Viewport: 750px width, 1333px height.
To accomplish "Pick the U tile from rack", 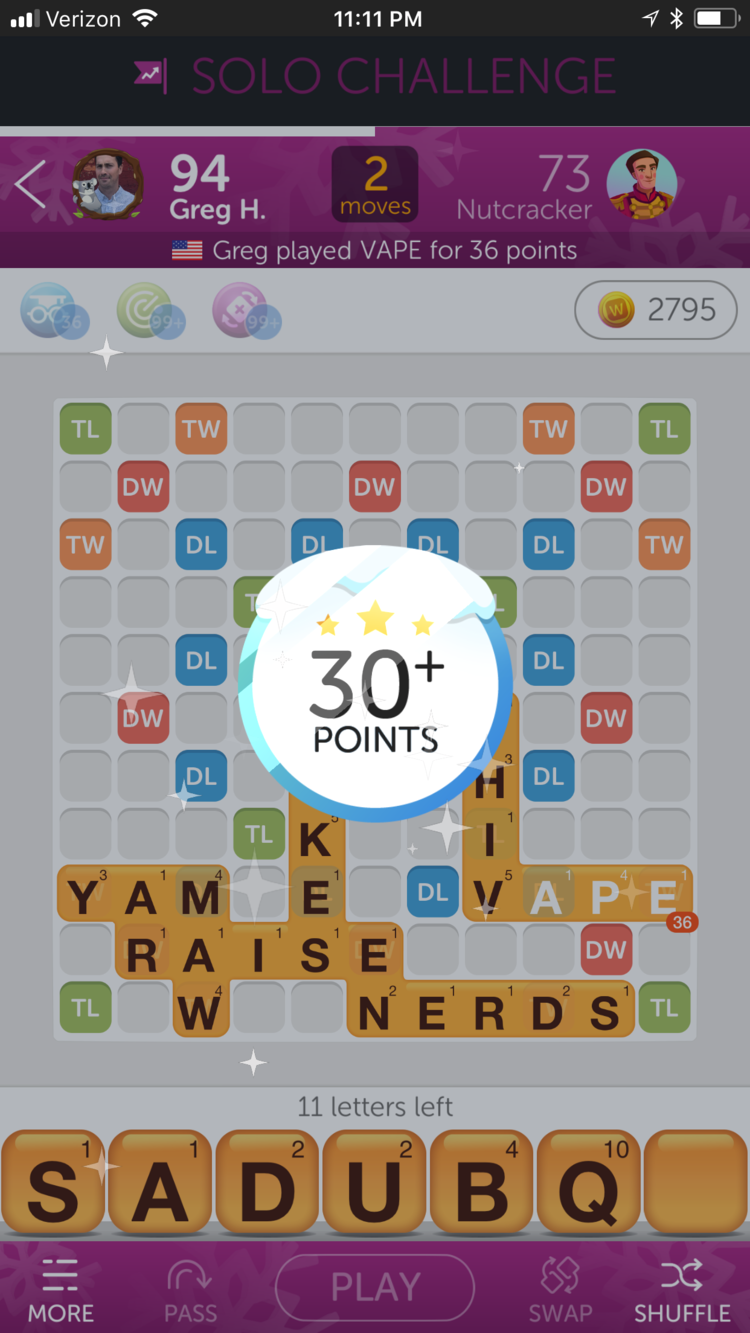I will (374, 1183).
